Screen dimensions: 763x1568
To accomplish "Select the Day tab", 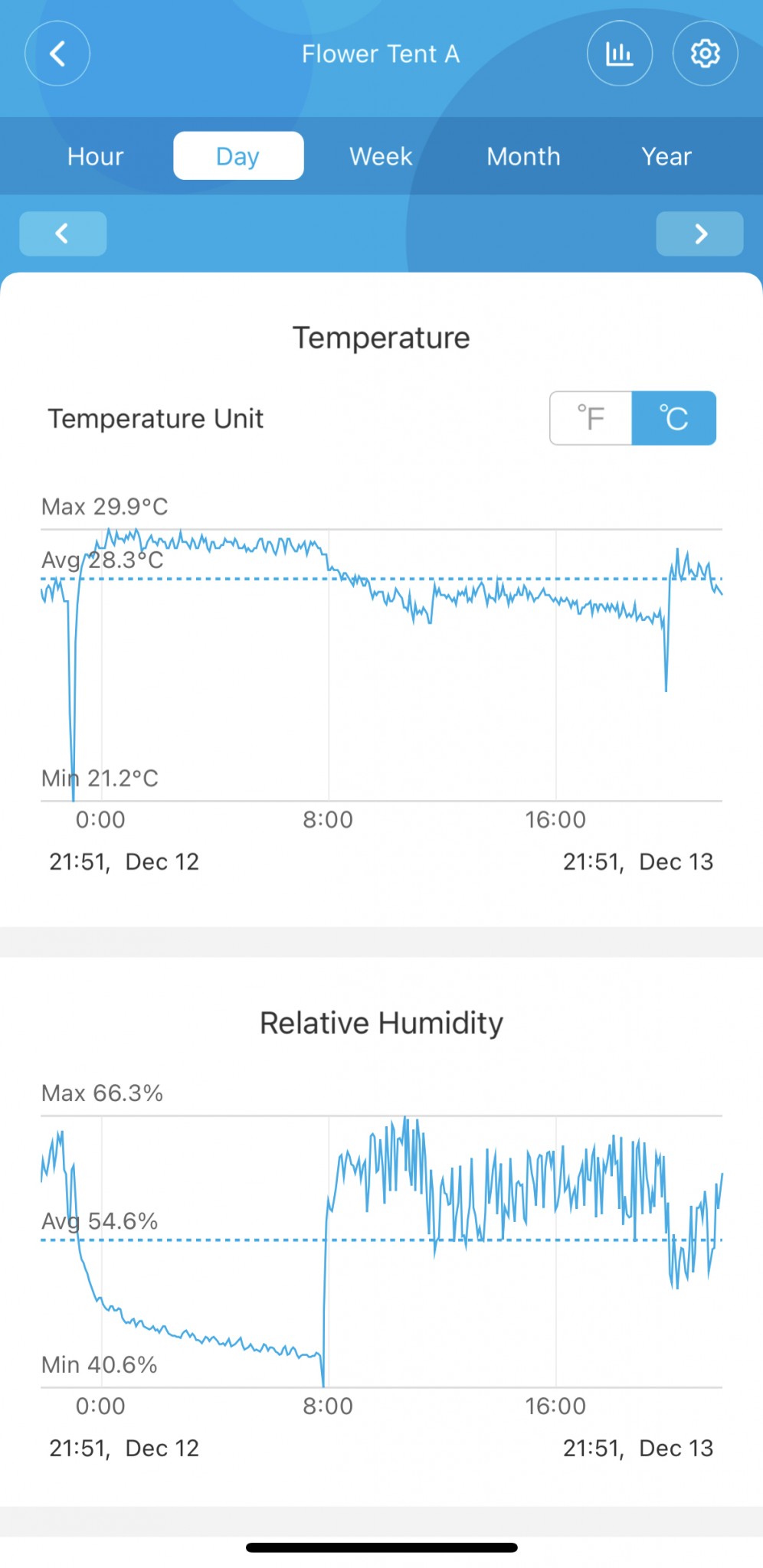I will [x=238, y=156].
